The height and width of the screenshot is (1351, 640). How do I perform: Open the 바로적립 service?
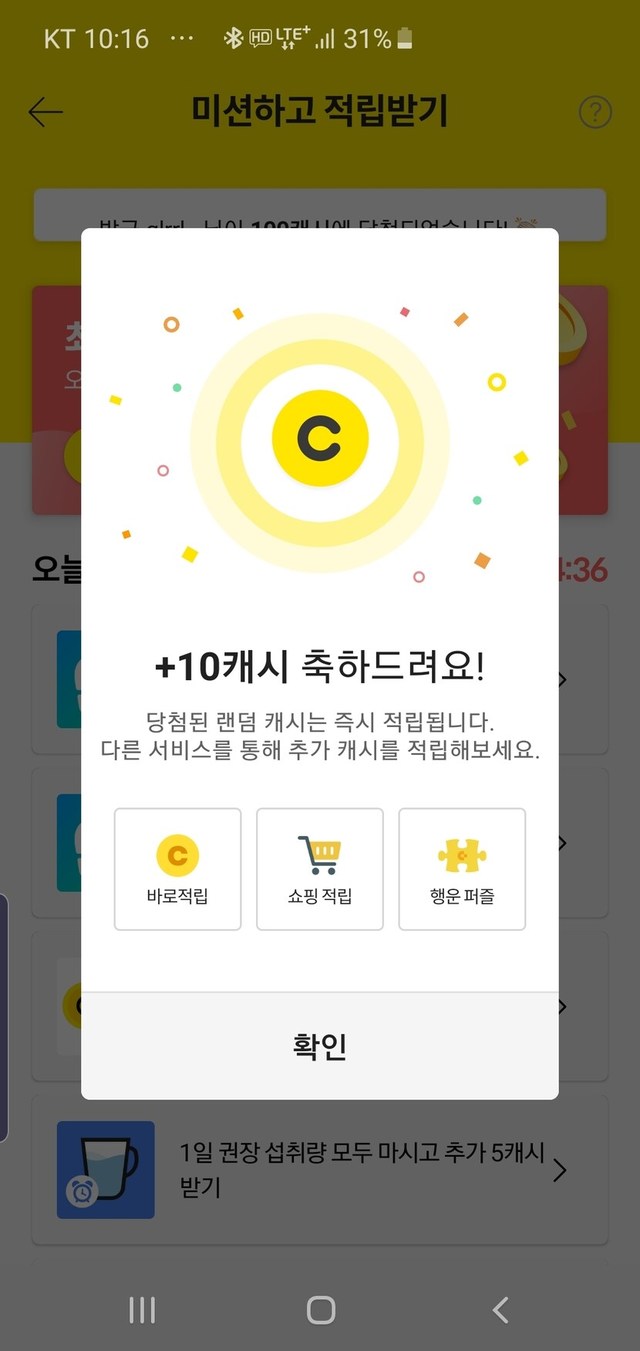(178, 869)
